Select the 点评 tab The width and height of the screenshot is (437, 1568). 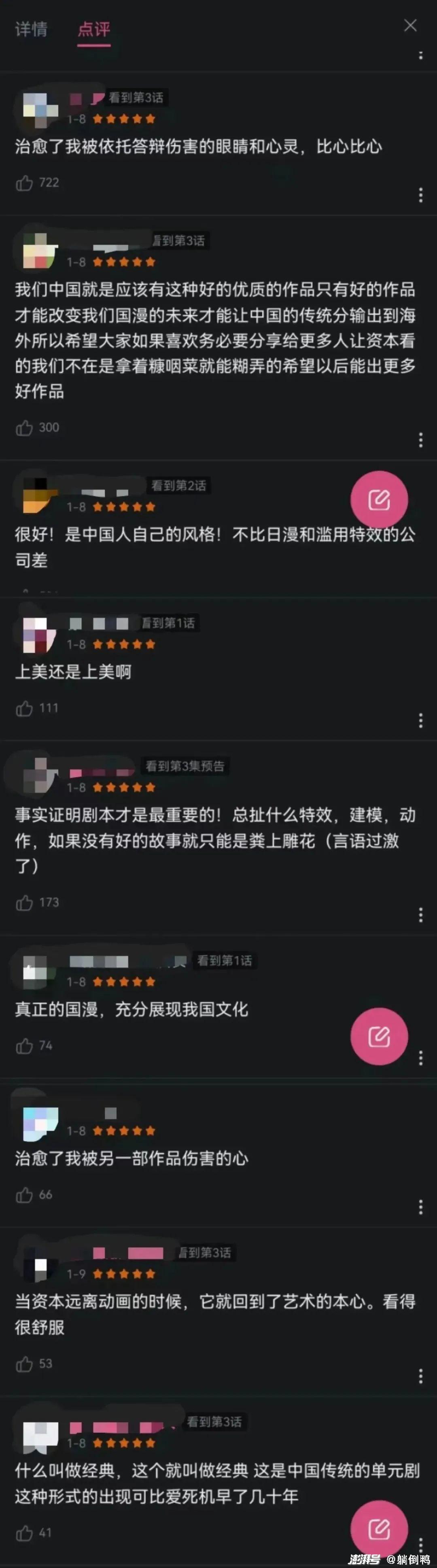click(94, 29)
